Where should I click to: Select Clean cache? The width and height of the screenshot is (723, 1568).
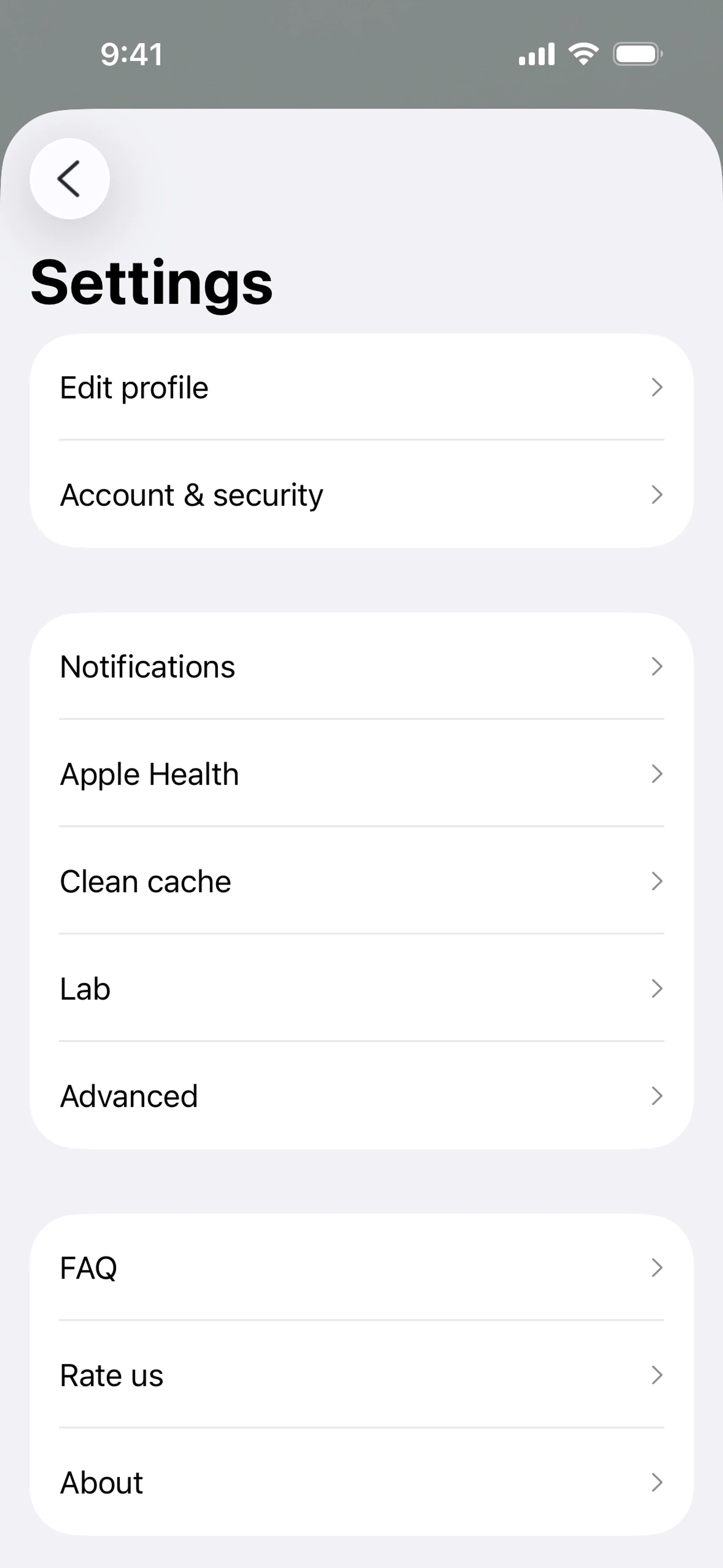361,881
